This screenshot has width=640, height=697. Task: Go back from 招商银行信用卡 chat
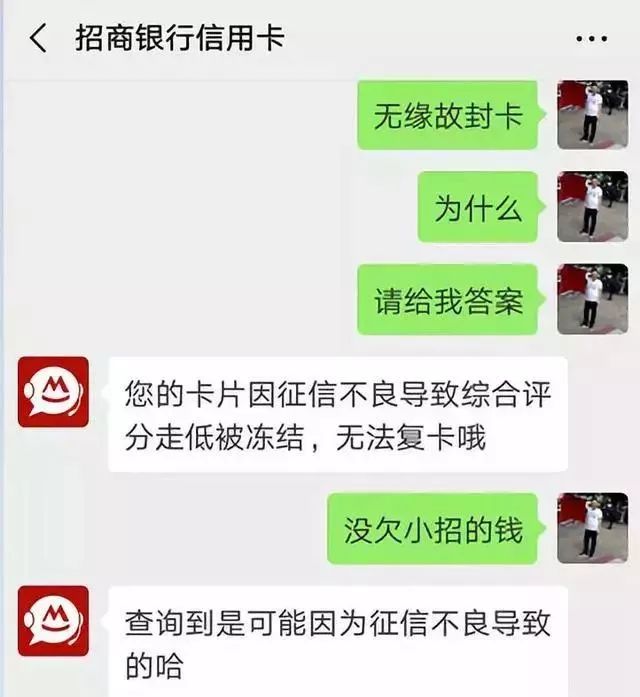click(x=38, y=39)
